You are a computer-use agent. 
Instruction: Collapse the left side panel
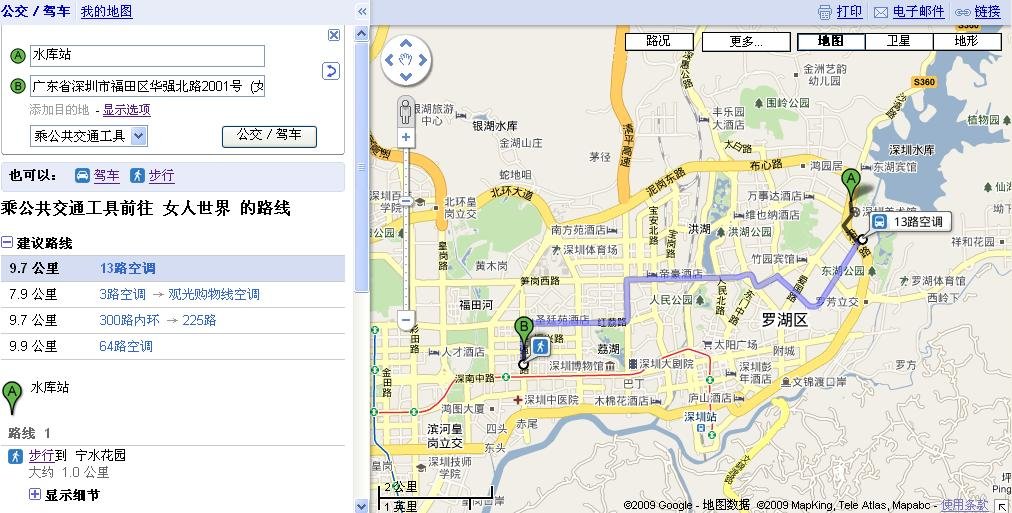point(362,12)
